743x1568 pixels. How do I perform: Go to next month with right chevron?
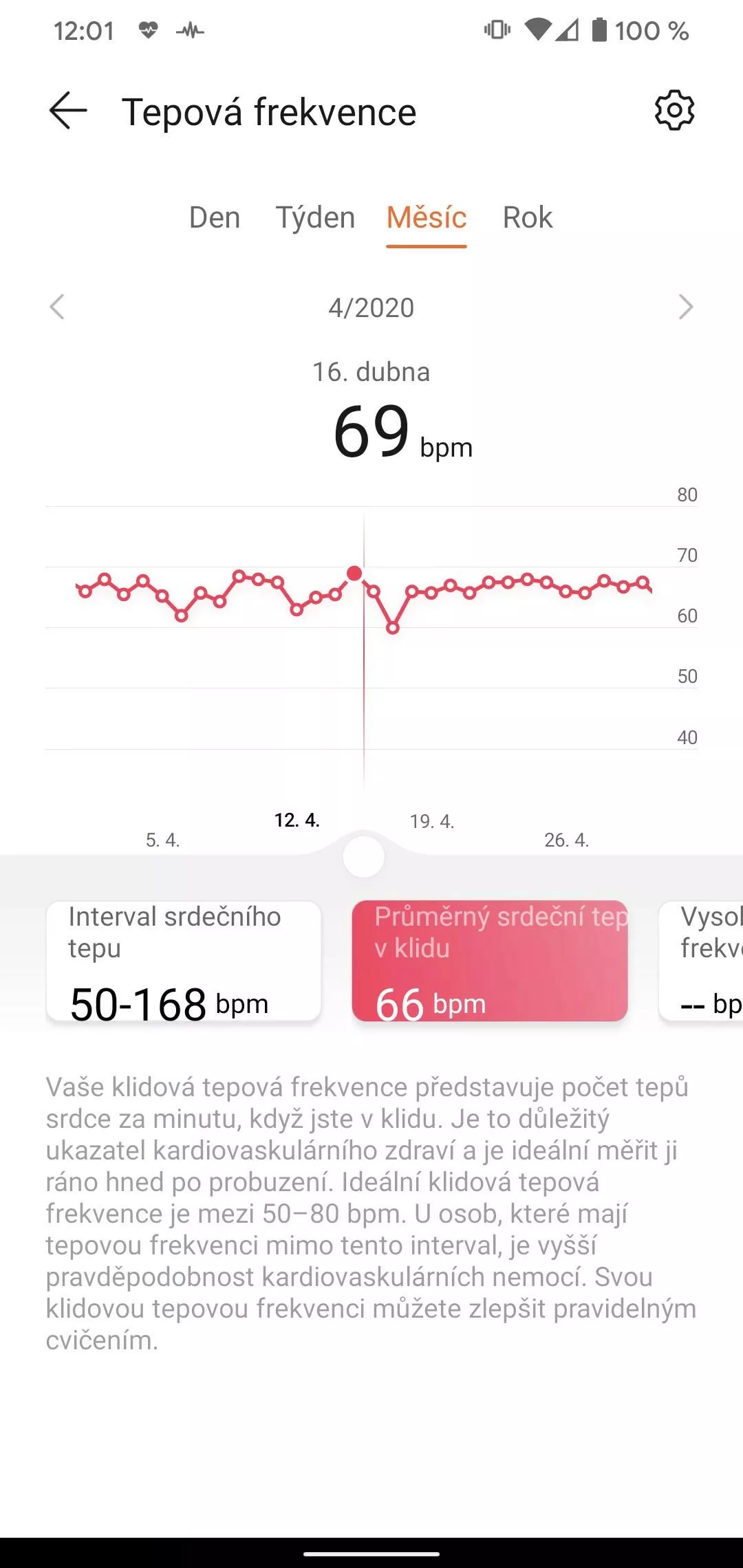tap(685, 307)
